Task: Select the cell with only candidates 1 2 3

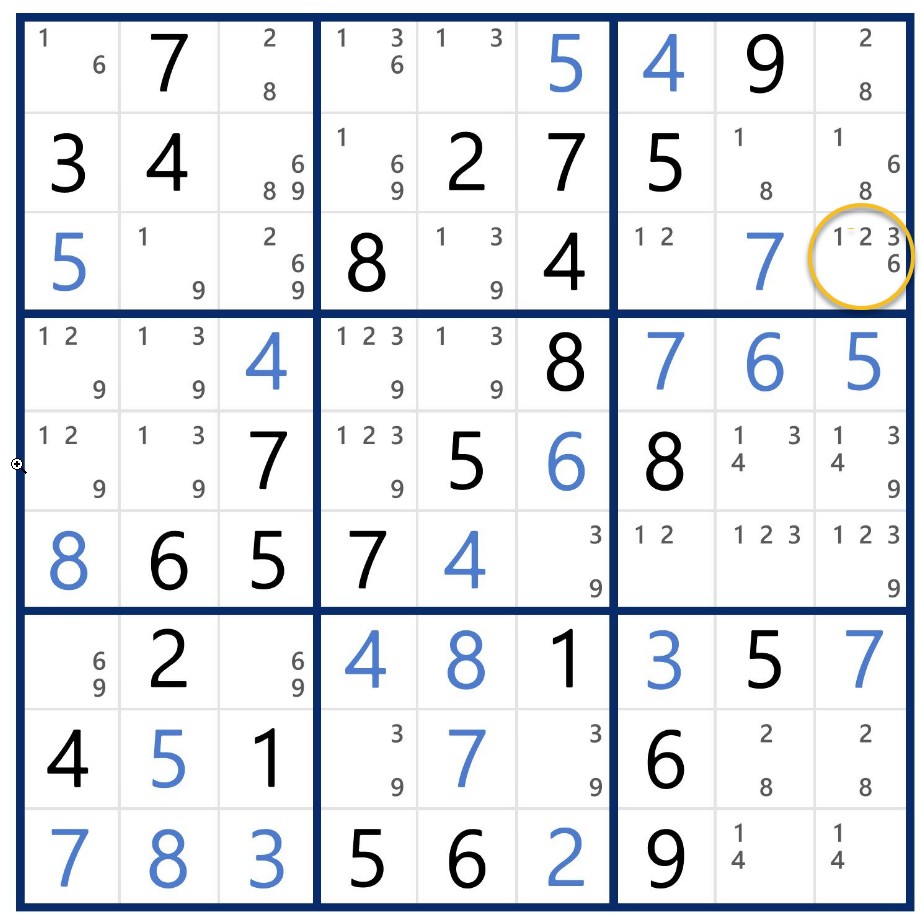Action: click(x=764, y=560)
